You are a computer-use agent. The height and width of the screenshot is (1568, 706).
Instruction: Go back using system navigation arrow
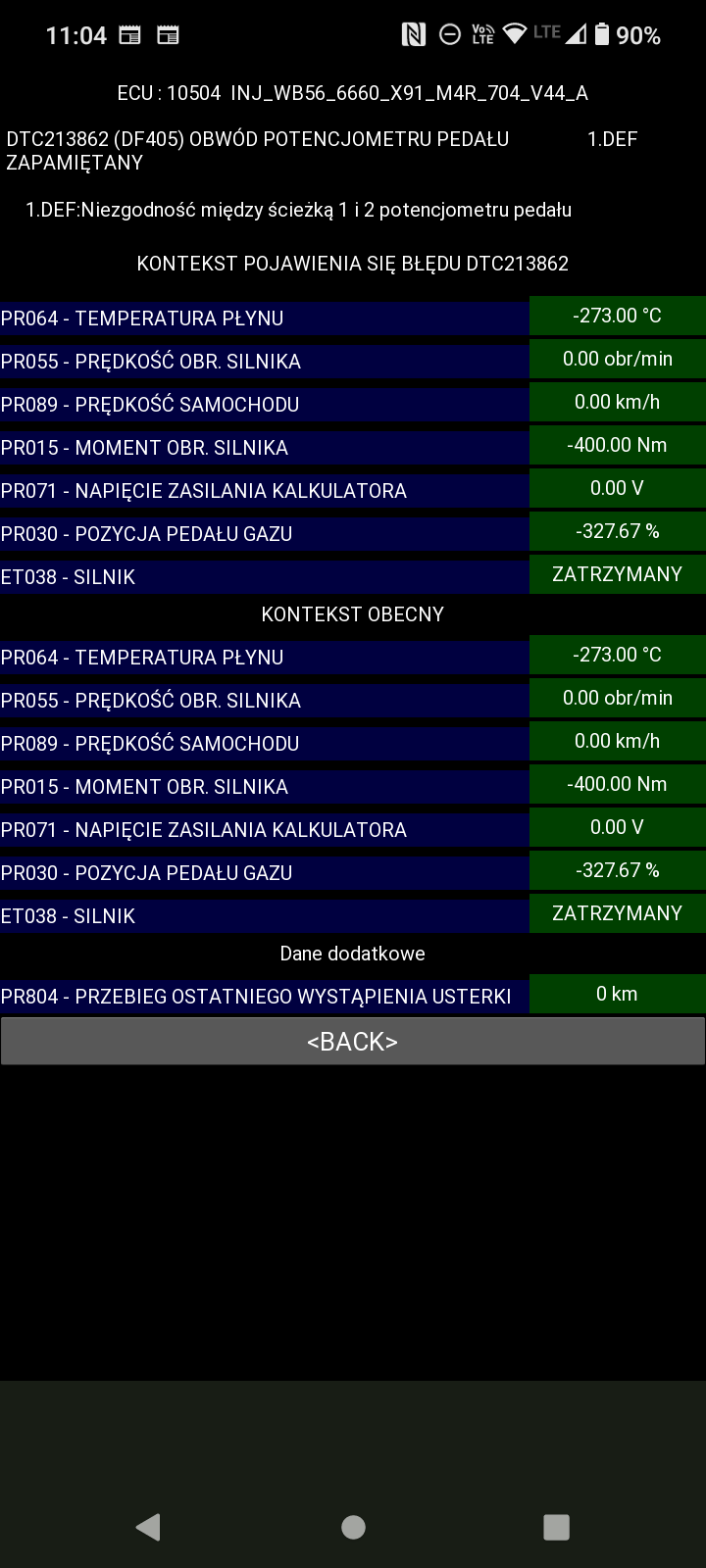[149, 1527]
